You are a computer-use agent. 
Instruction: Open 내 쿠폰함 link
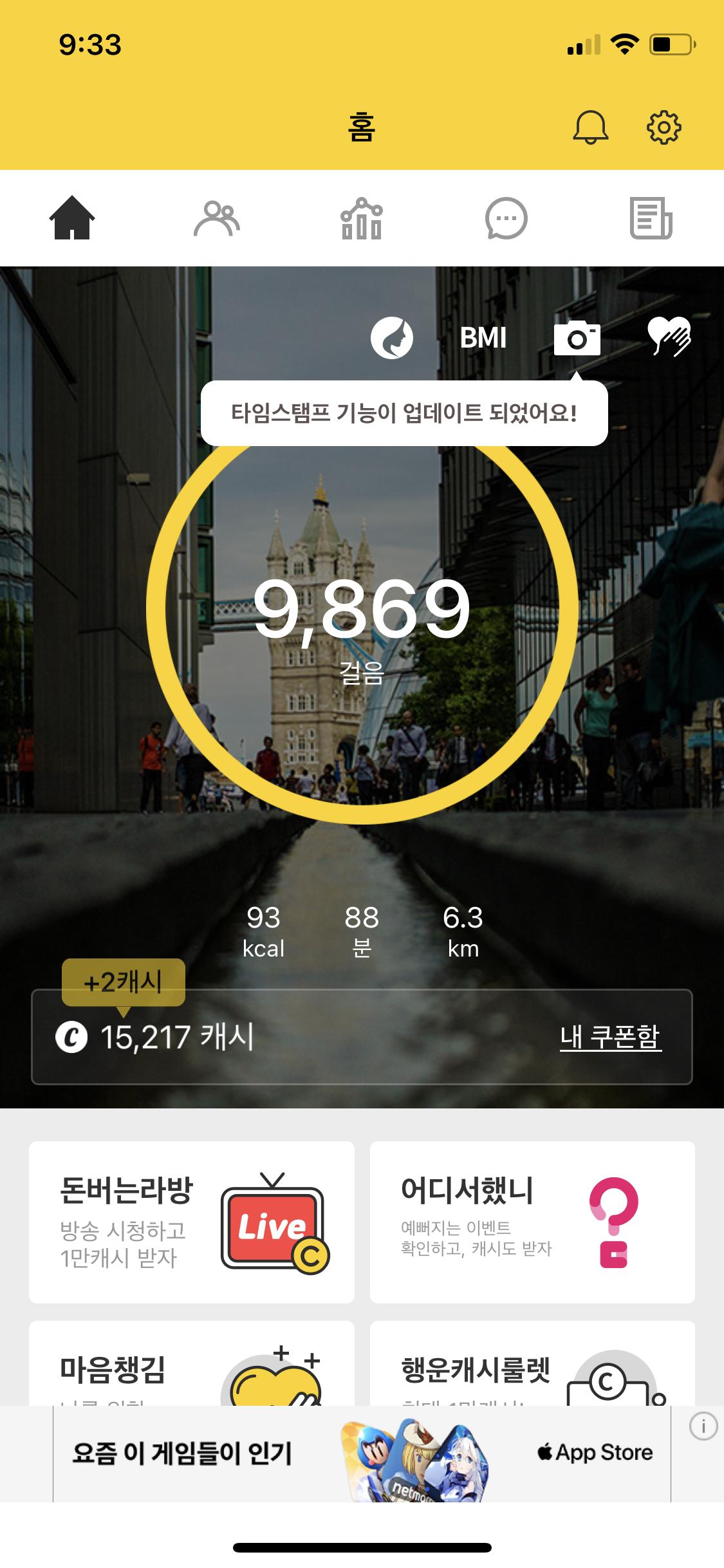[610, 1037]
